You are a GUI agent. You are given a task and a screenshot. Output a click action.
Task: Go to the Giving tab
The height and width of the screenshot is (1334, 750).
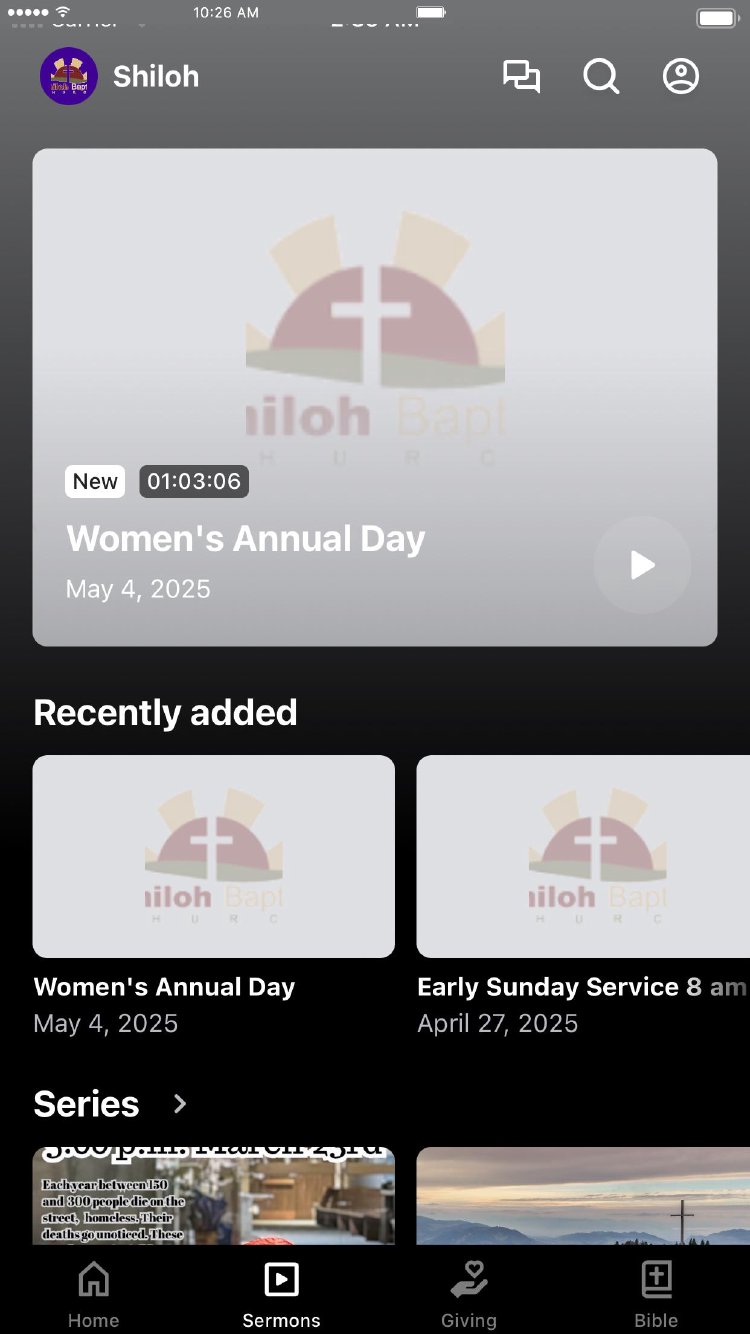[x=469, y=1294]
